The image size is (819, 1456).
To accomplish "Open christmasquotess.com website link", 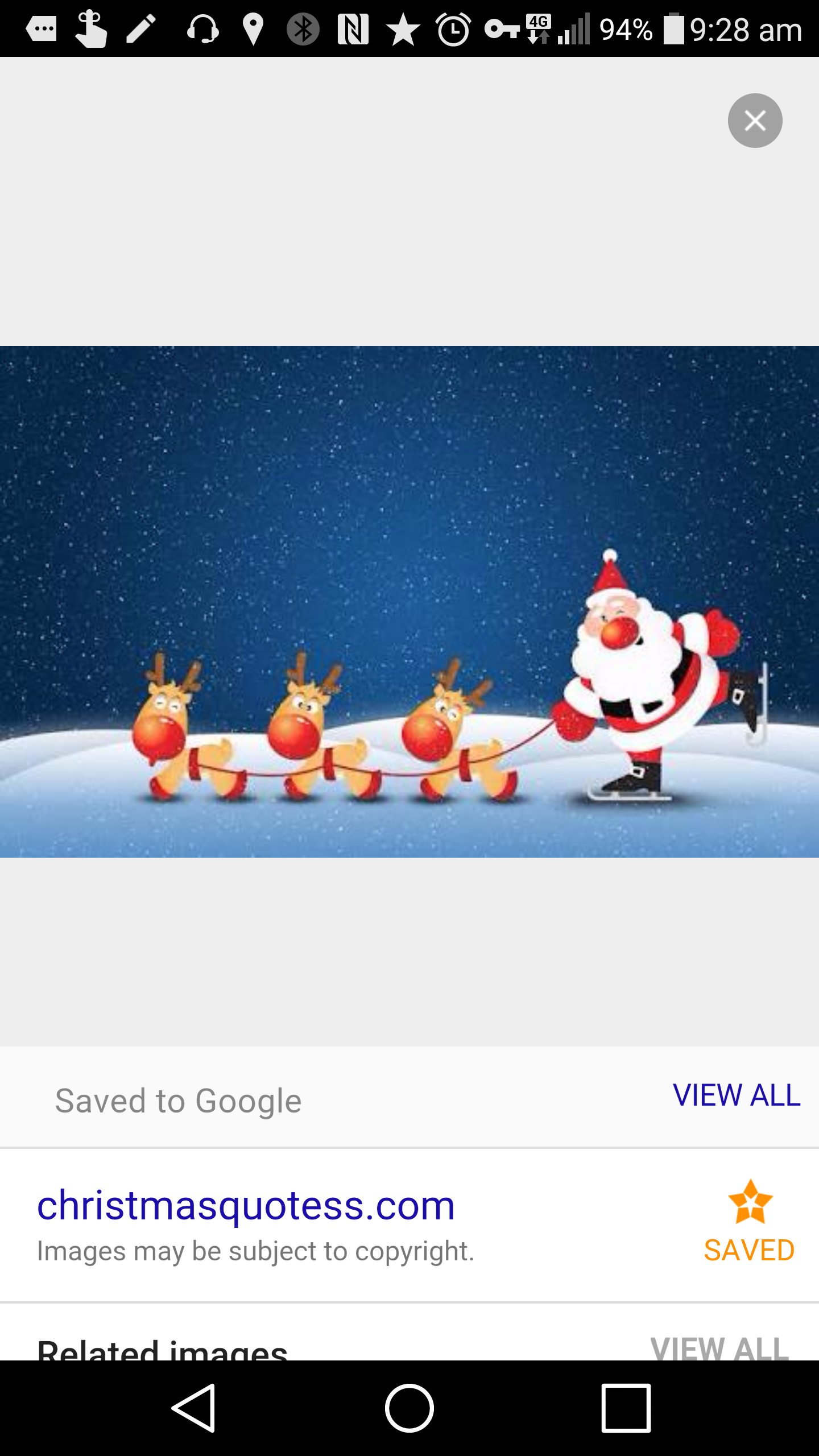I will tap(246, 1205).
